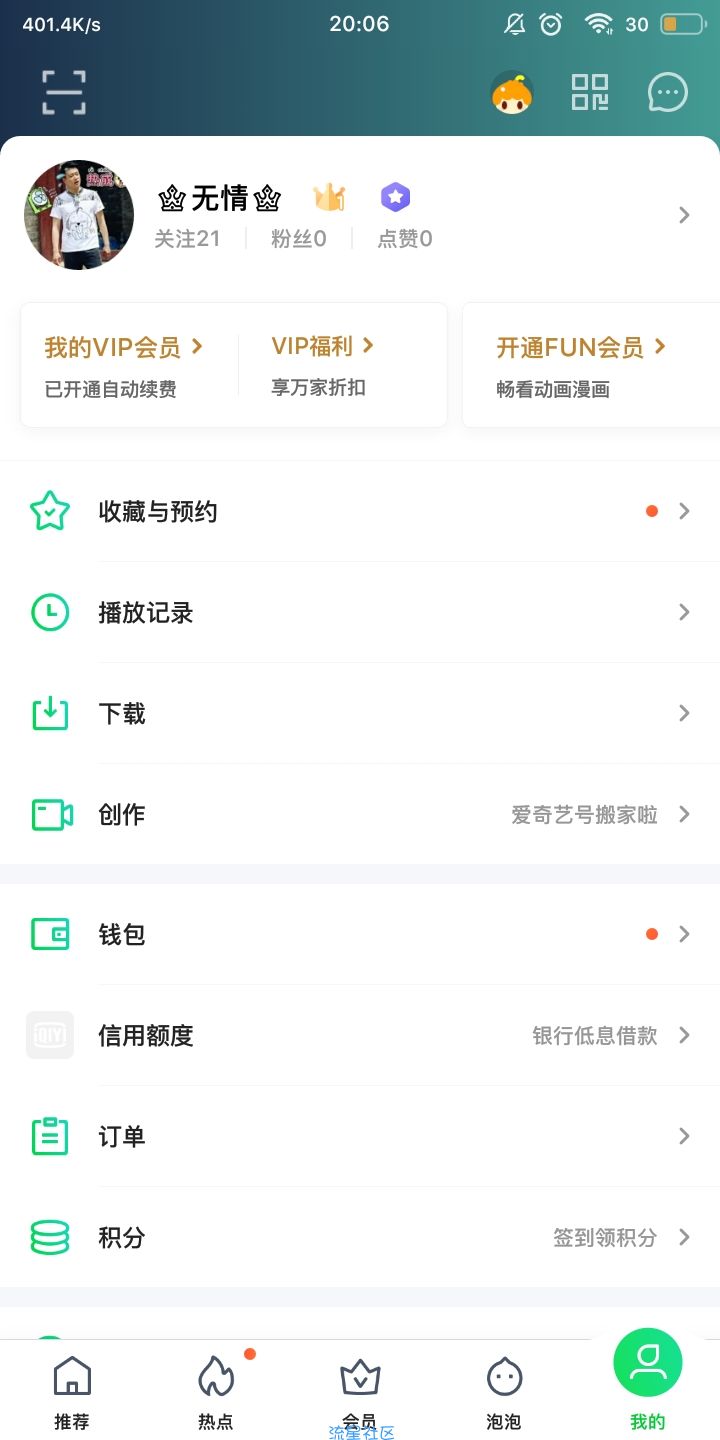
Task: Switch to the 推荐 tab
Action: coord(72,1392)
